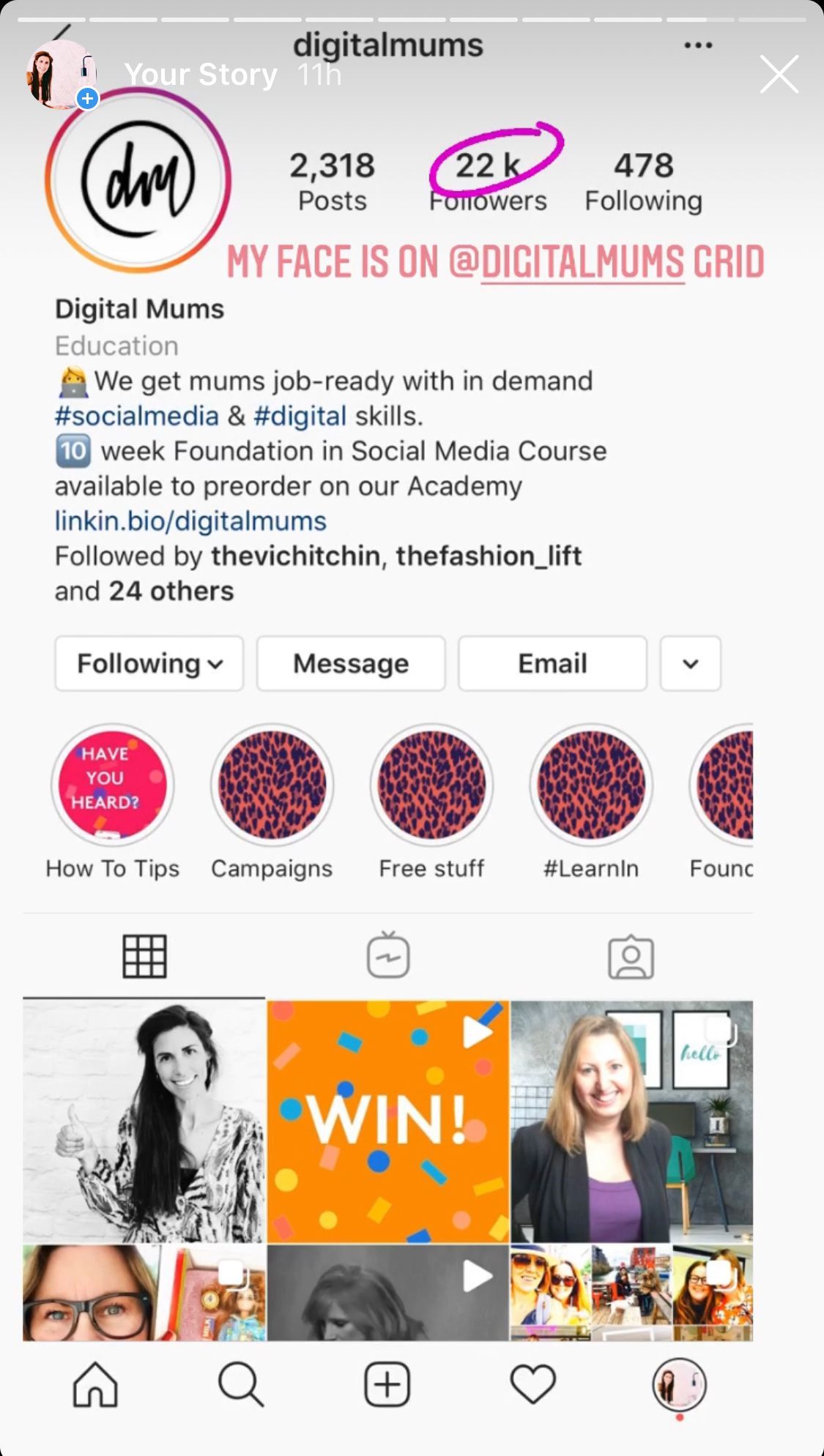Contact Digital Mums with the Email button

552,663
